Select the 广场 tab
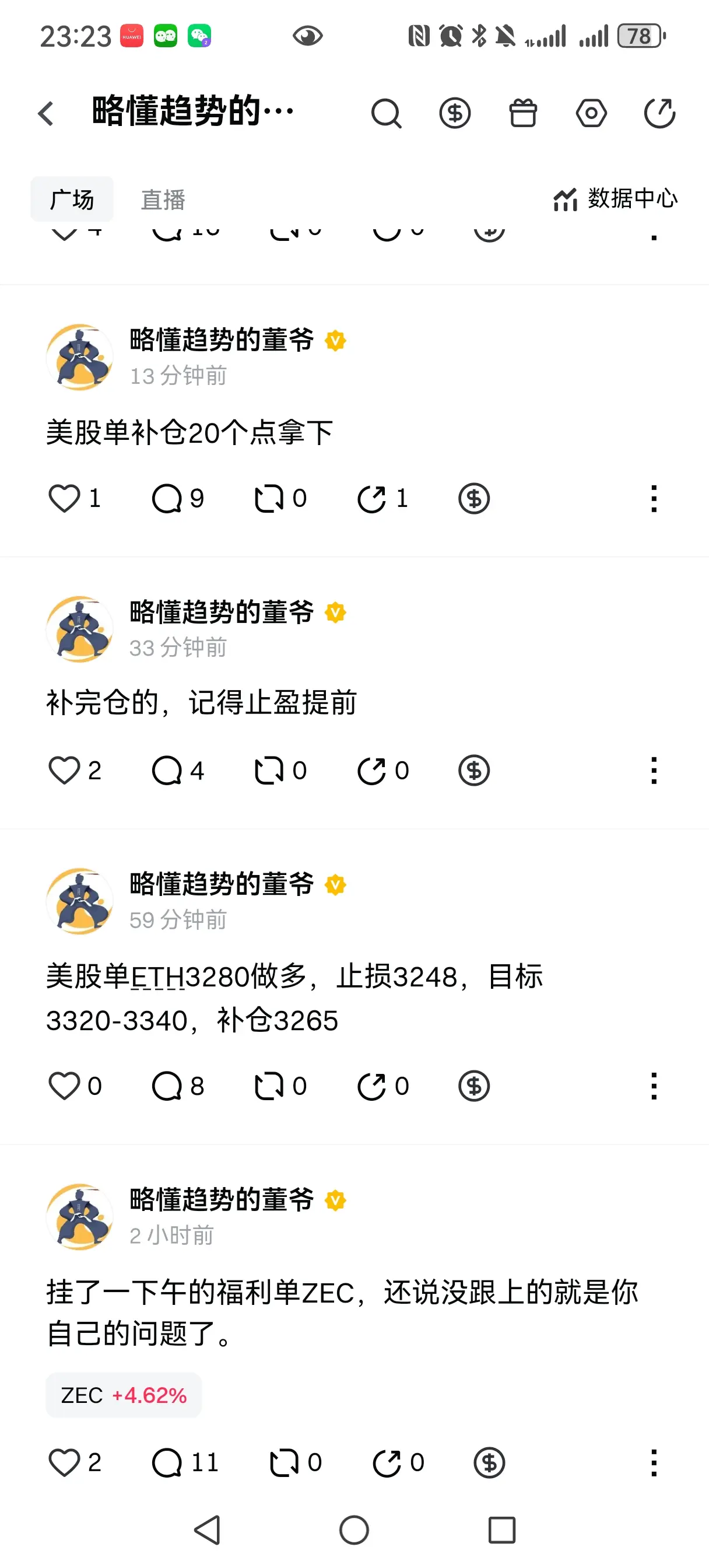Image resolution: width=709 pixels, height=1568 pixels. pyautogui.click(x=72, y=199)
